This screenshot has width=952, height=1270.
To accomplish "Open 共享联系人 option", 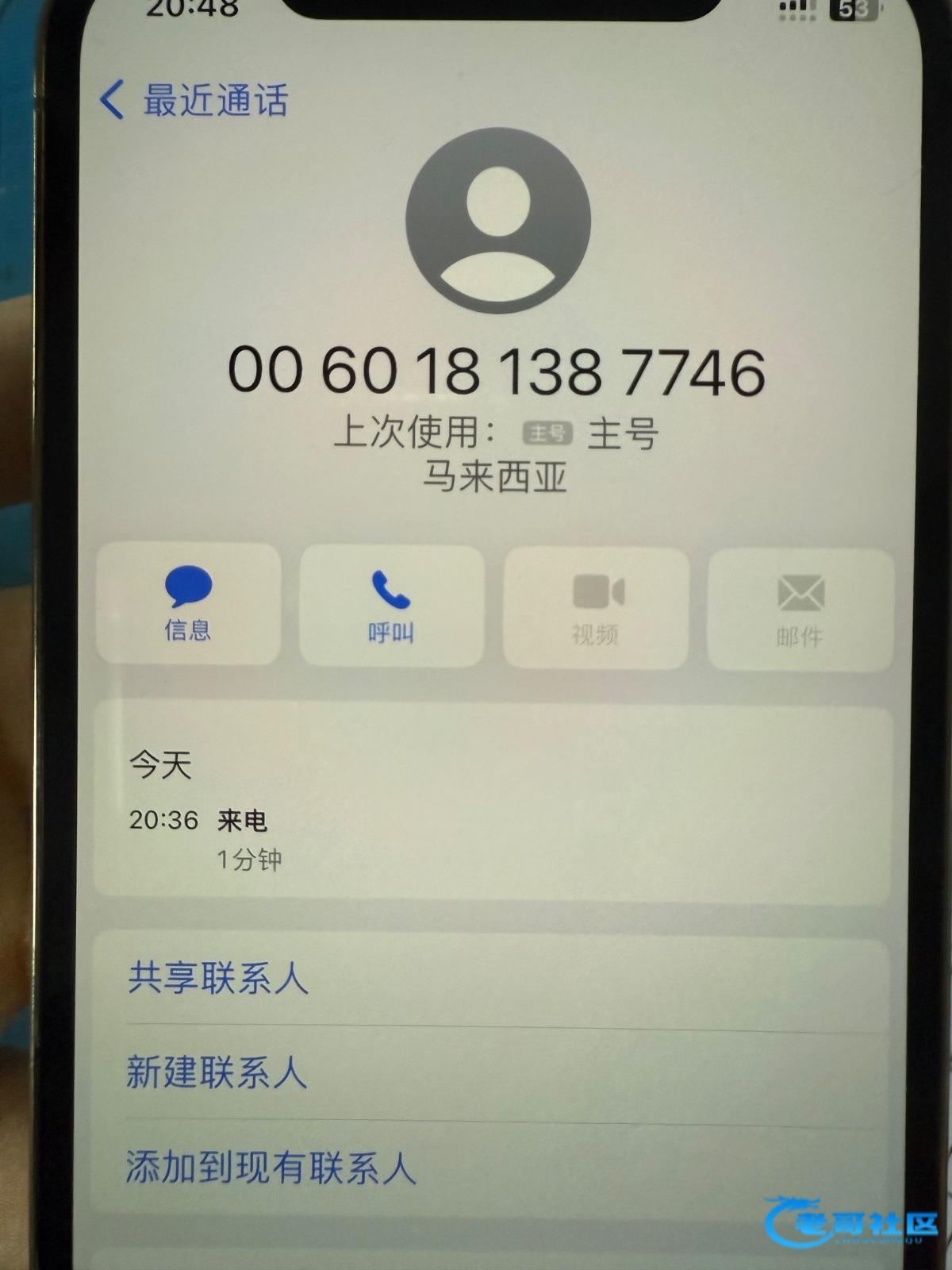I will 218,978.
